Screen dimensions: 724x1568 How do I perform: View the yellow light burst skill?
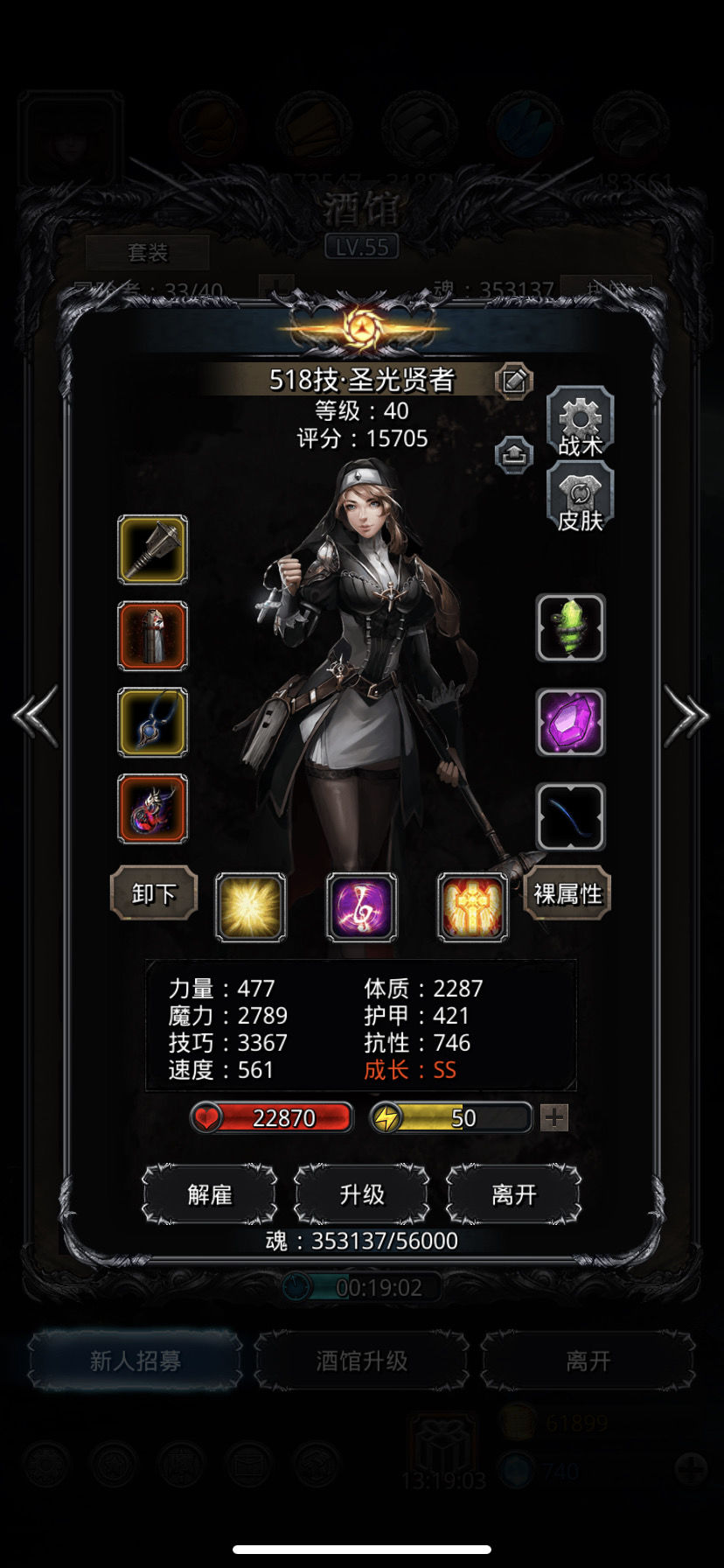coord(250,907)
